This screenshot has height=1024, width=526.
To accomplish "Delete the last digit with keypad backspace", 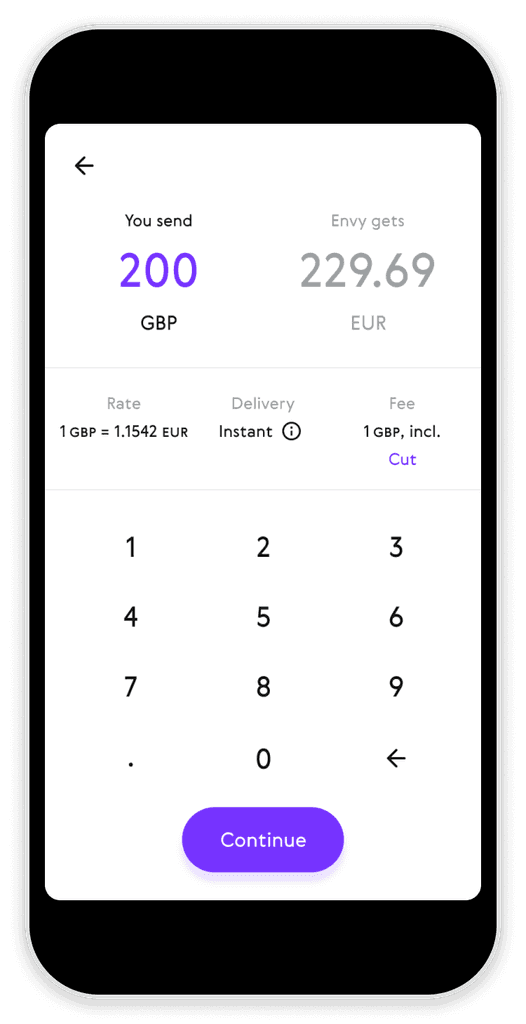I will [396, 758].
